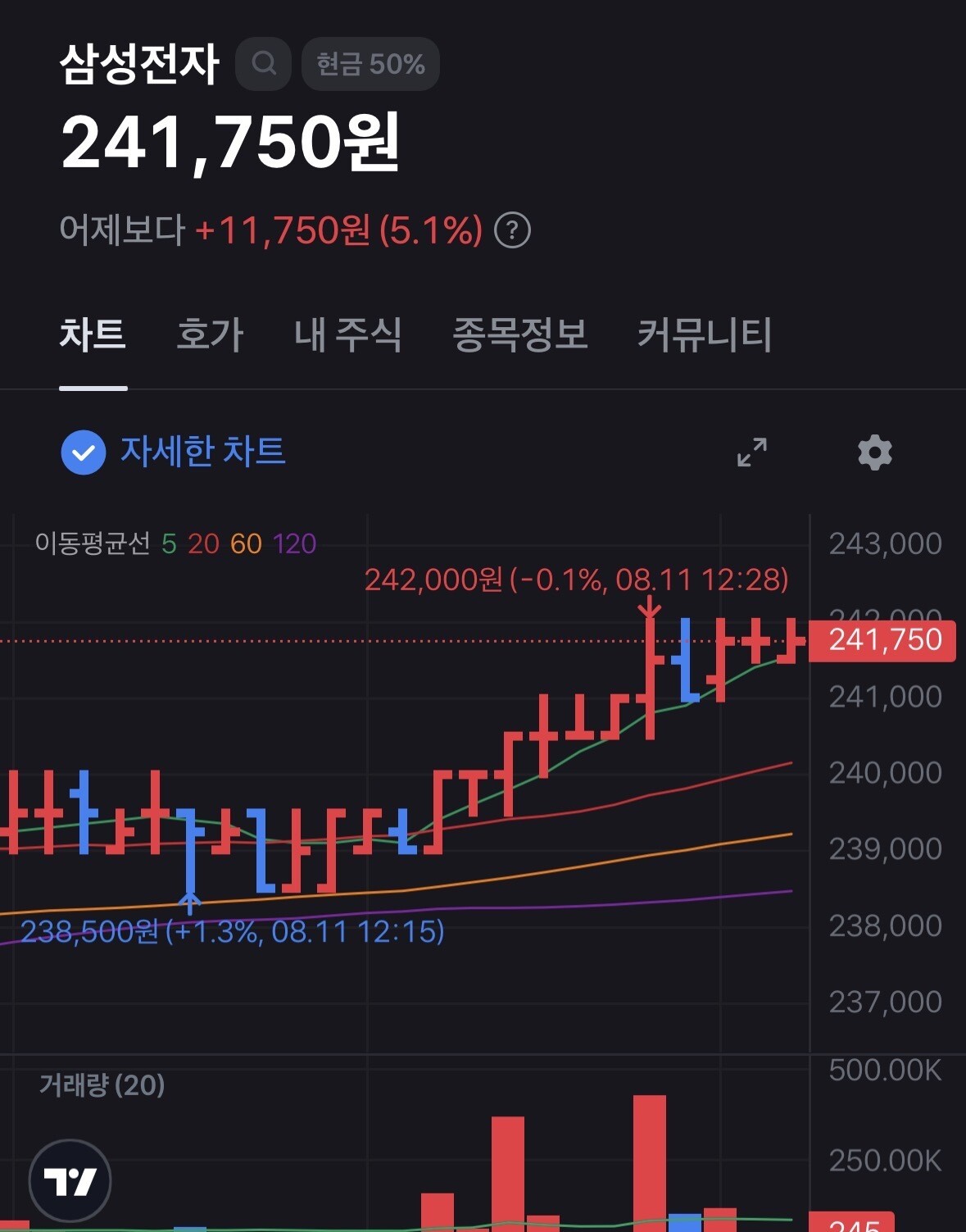The width and height of the screenshot is (966, 1232).
Task: Open the 거래량 (20) indicator label
Action: [x=102, y=1085]
